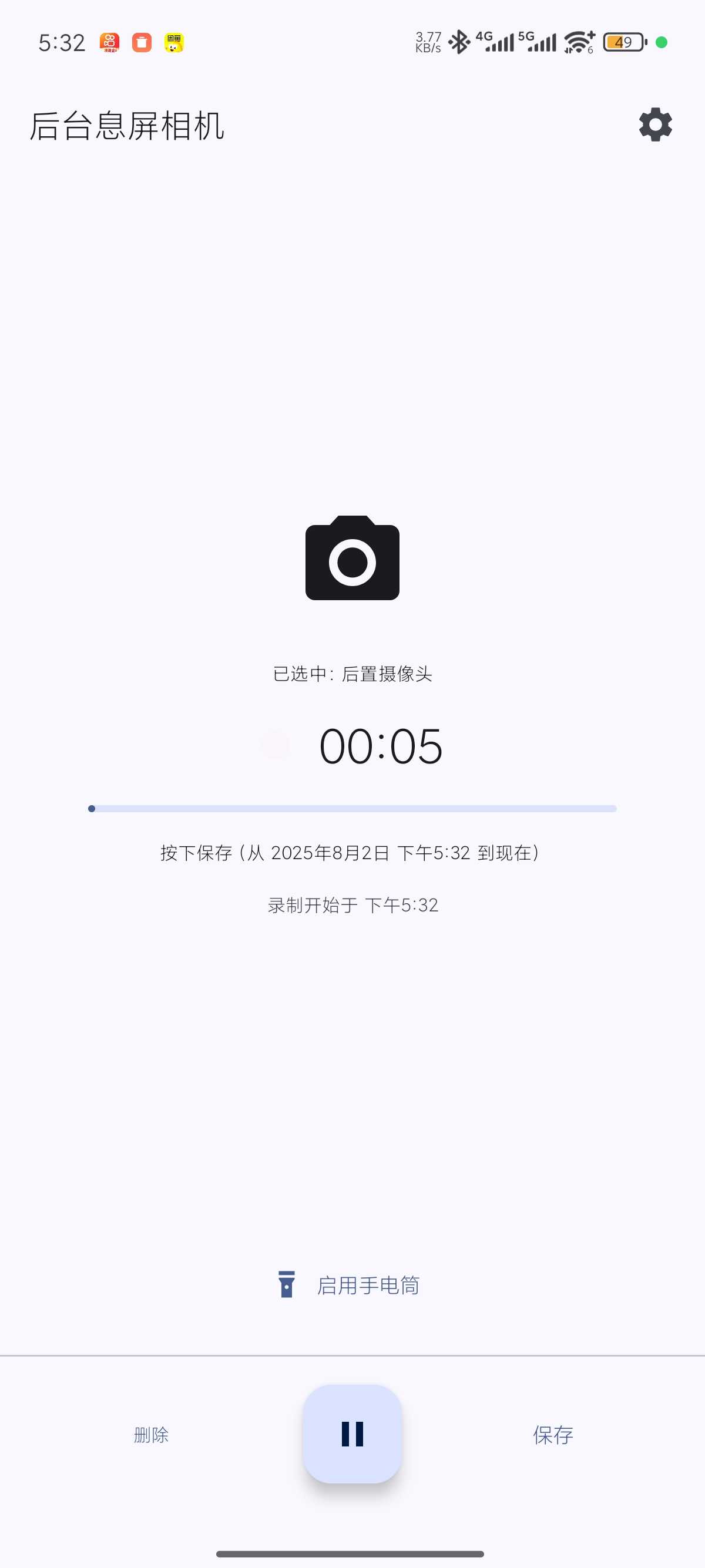
Task: Open settings via the gear icon
Action: coord(655,126)
